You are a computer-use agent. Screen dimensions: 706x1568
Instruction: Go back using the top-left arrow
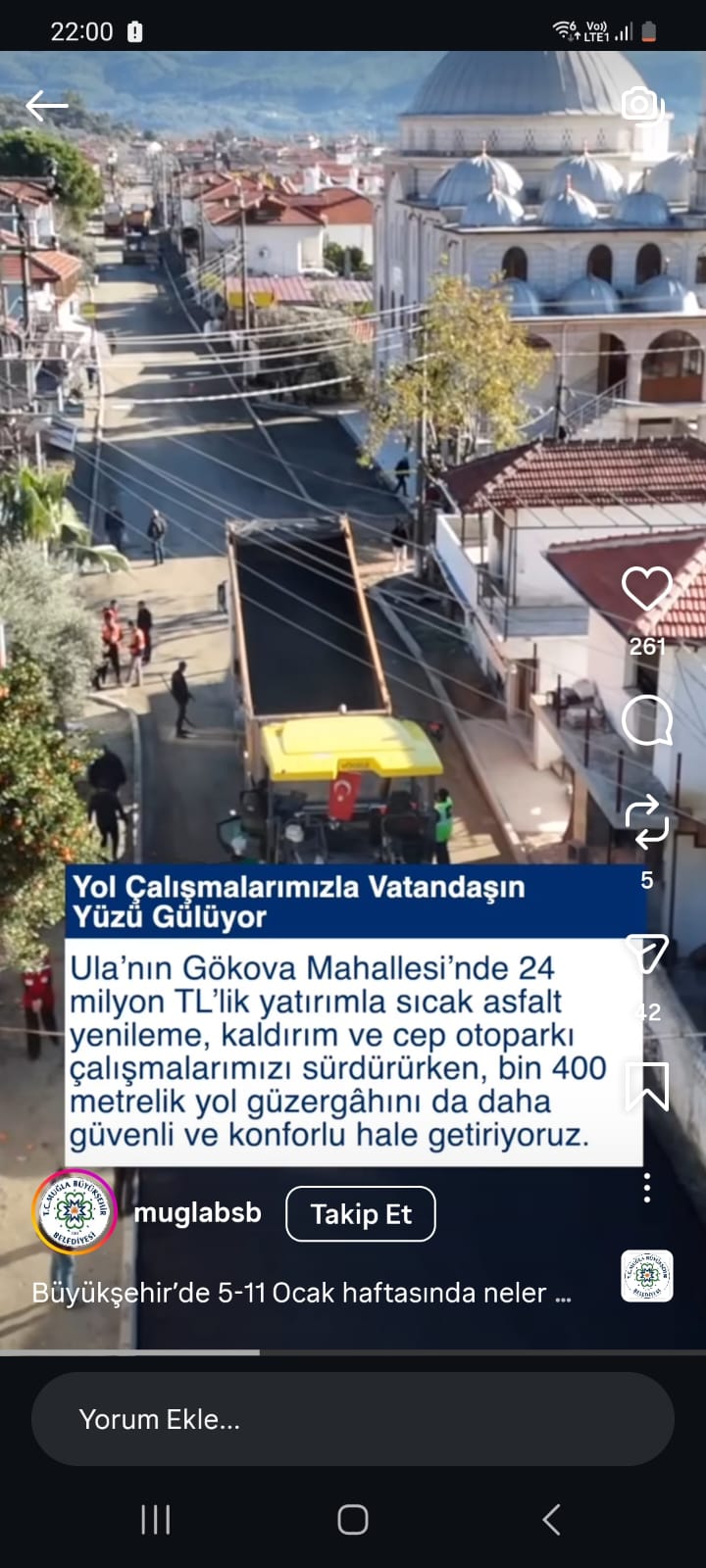46,106
